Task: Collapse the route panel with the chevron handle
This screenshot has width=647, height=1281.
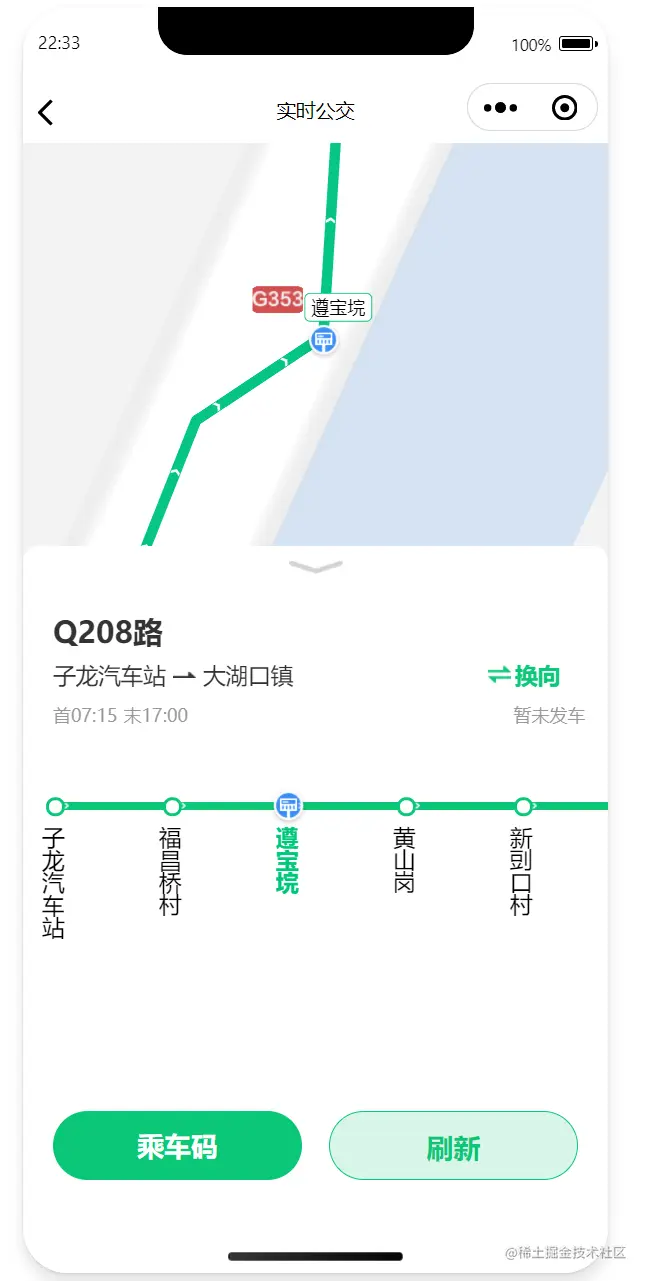Action: pos(316,567)
